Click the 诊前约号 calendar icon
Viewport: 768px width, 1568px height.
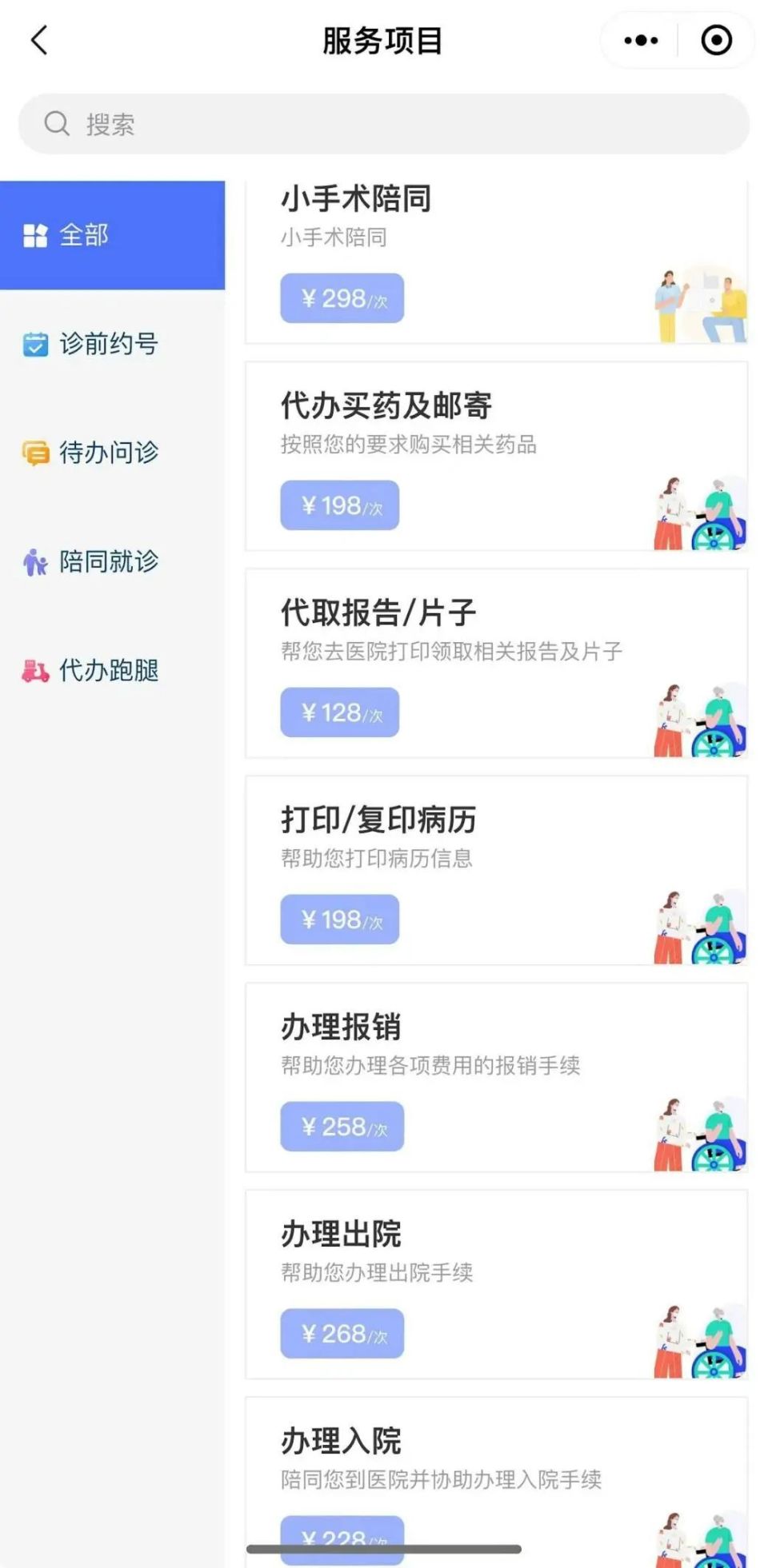(x=34, y=344)
